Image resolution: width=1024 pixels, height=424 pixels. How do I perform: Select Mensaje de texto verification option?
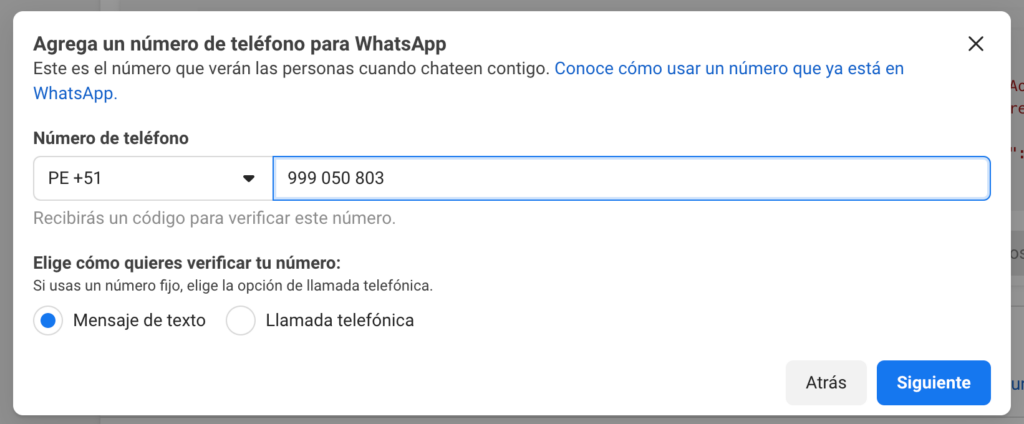pyautogui.click(x=47, y=321)
